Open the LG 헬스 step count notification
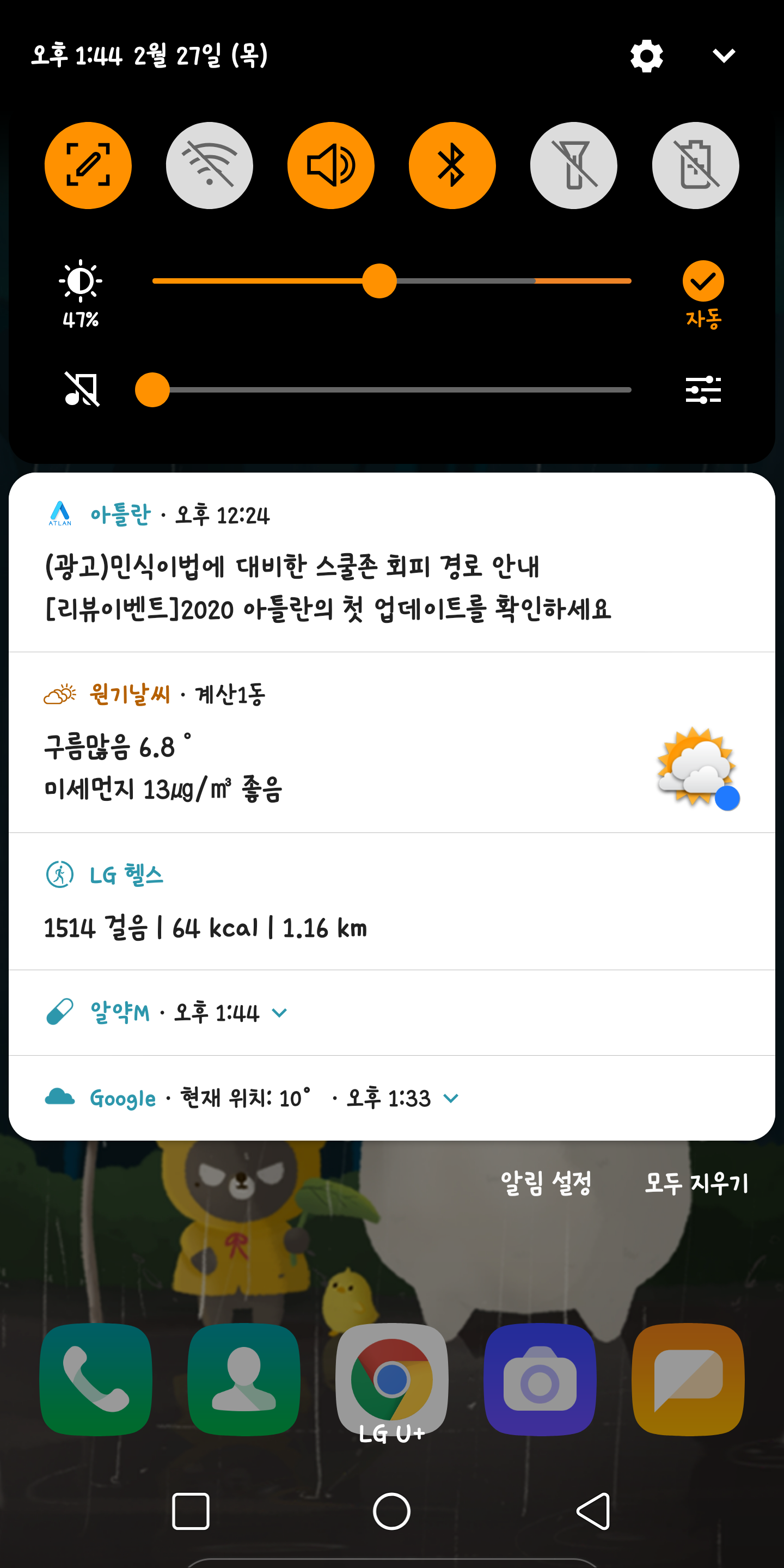This screenshot has height=1568, width=784. click(x=392, y=902)
